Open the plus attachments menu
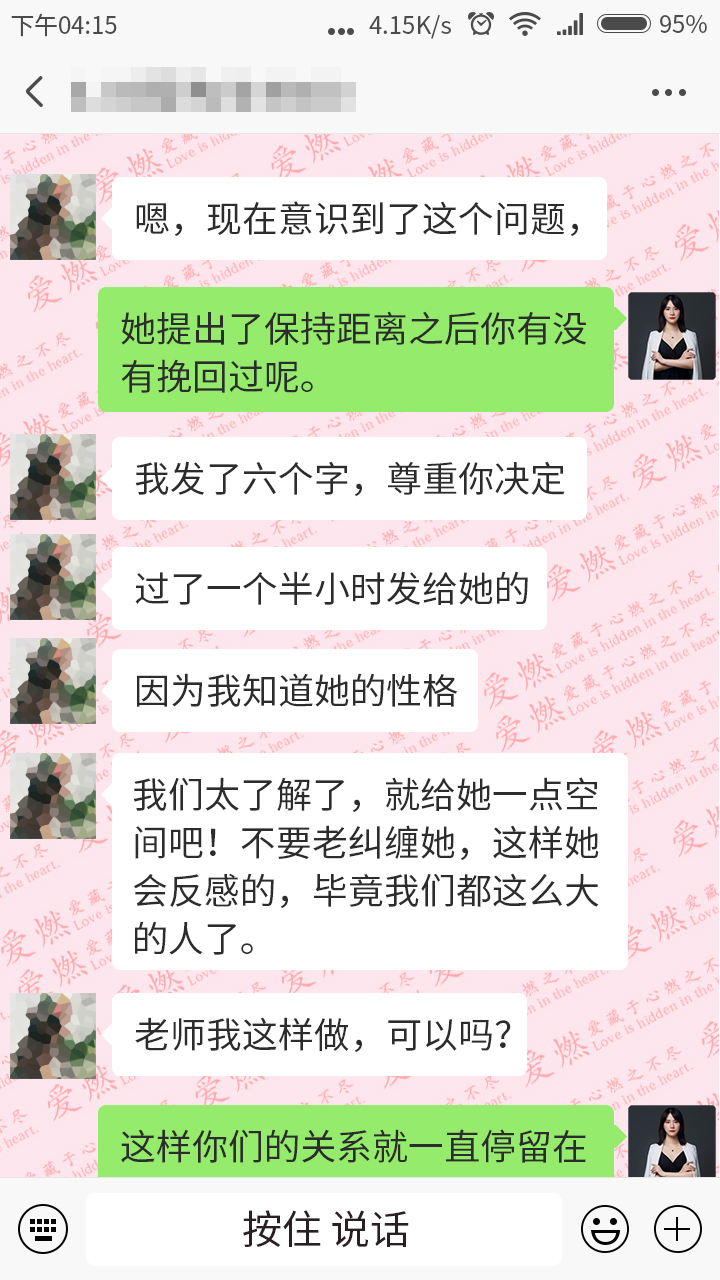Screen dimensions: 720x1280 (x=678, y=1229)
